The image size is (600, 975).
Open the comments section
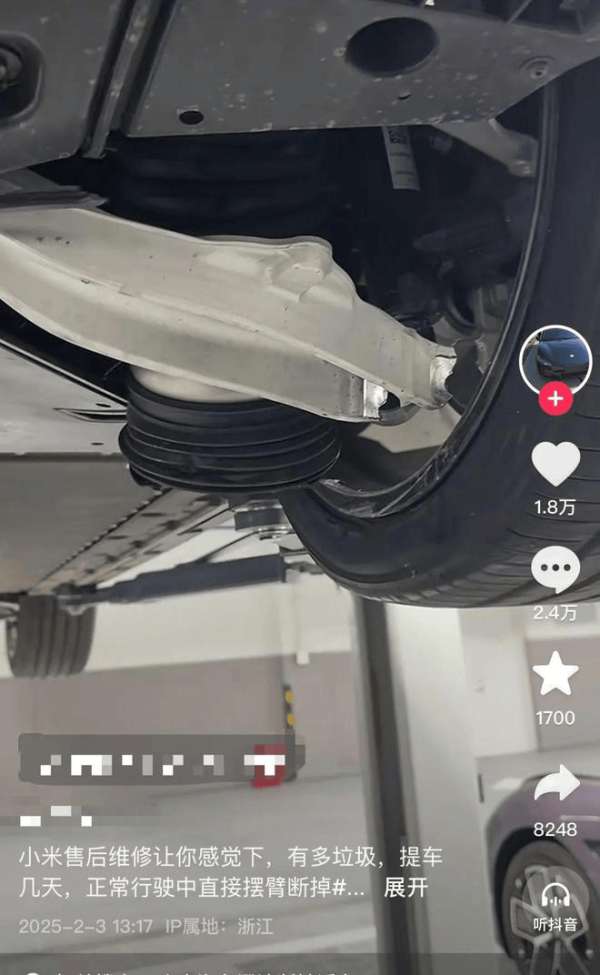[x=555, y=569]
